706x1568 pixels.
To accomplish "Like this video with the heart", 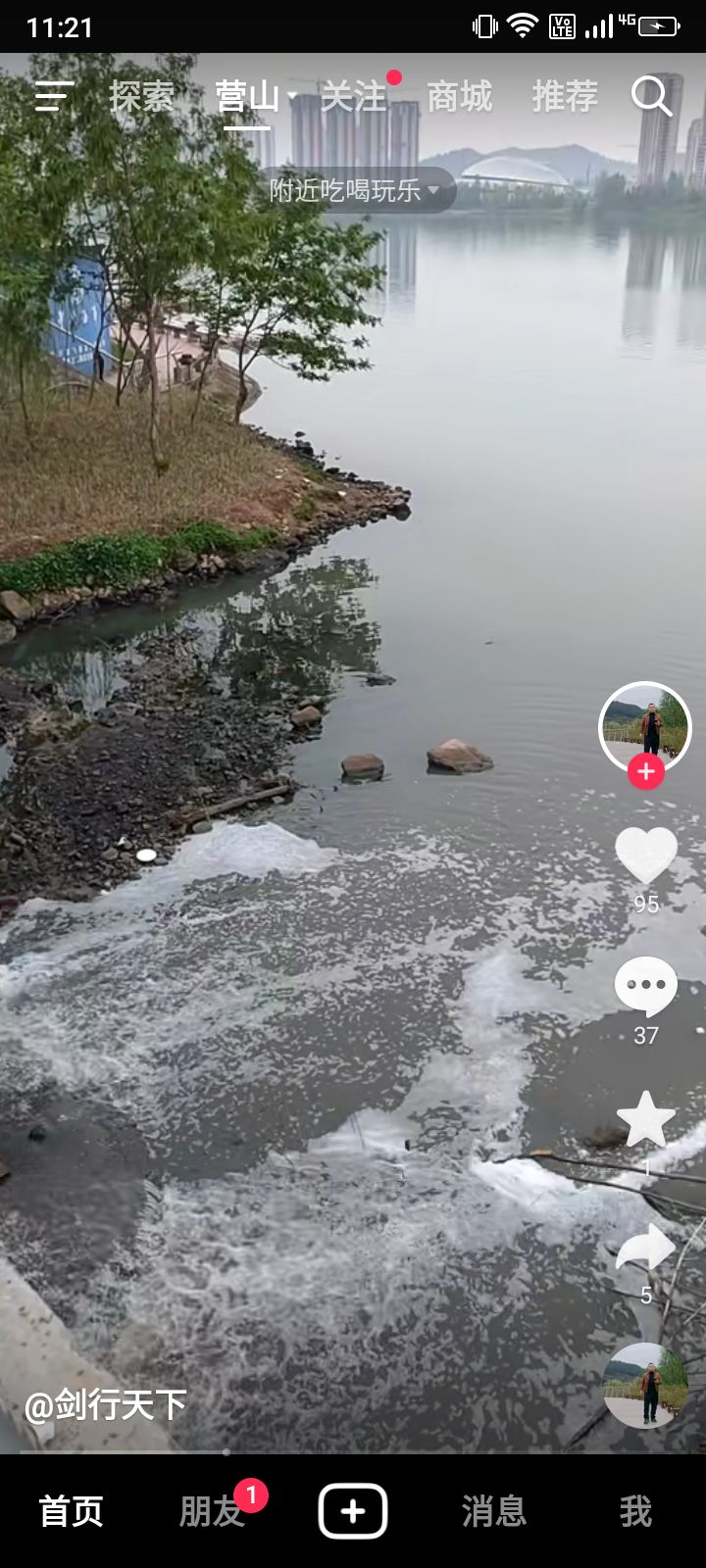I will pyautogui.click(x=645, y=856).
